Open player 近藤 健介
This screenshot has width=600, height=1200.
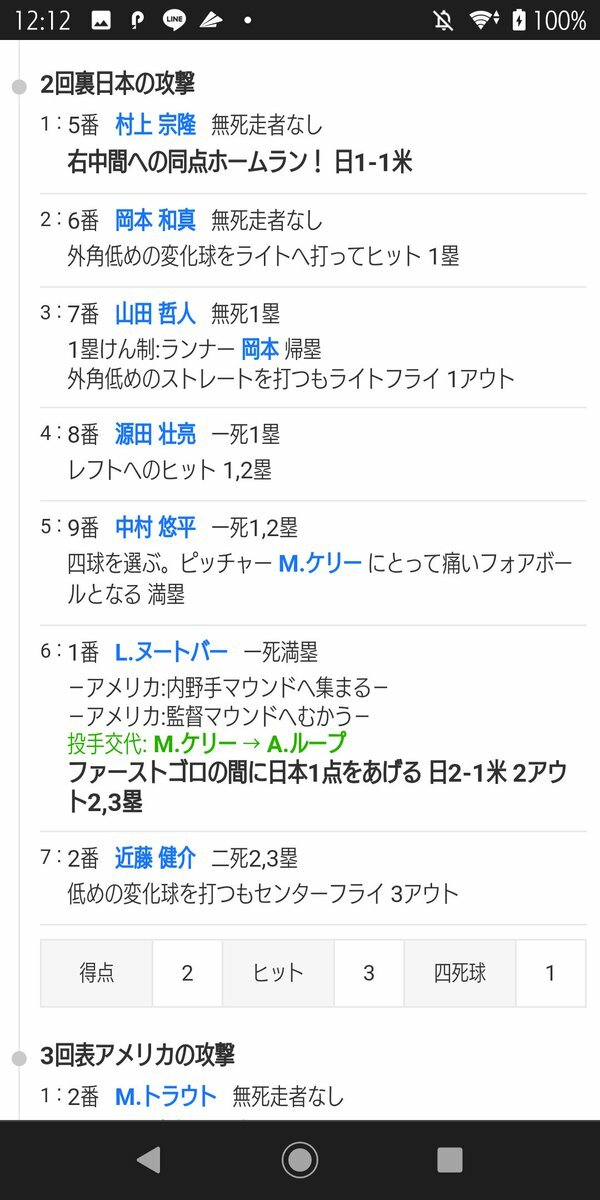click(155, 857)
